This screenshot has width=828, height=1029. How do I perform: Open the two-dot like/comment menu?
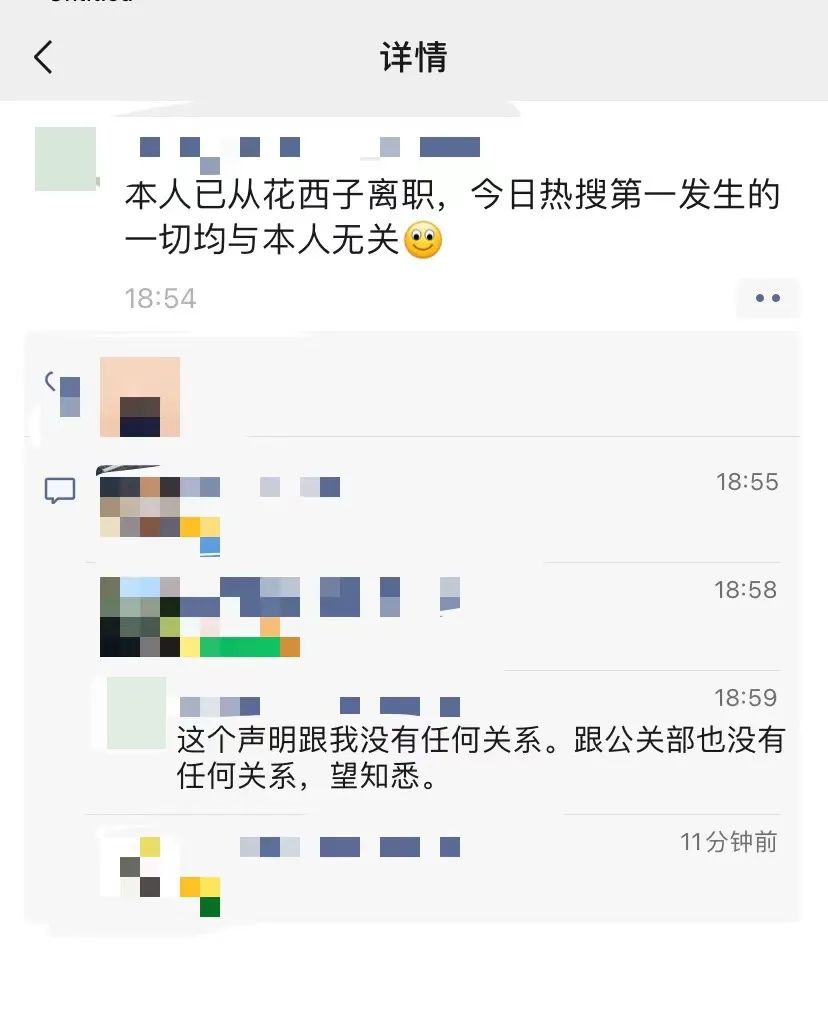coord(767,298)
